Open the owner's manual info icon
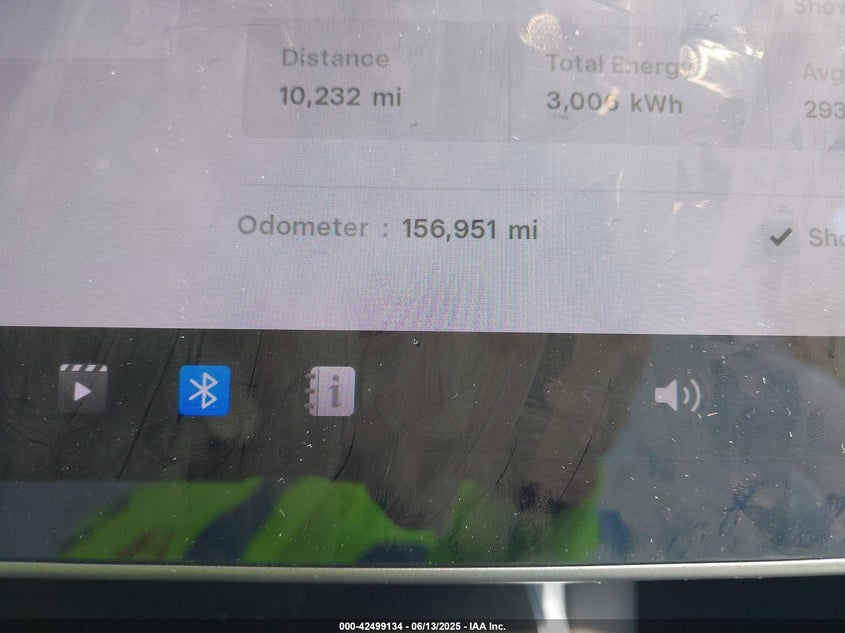 (331, 391)
